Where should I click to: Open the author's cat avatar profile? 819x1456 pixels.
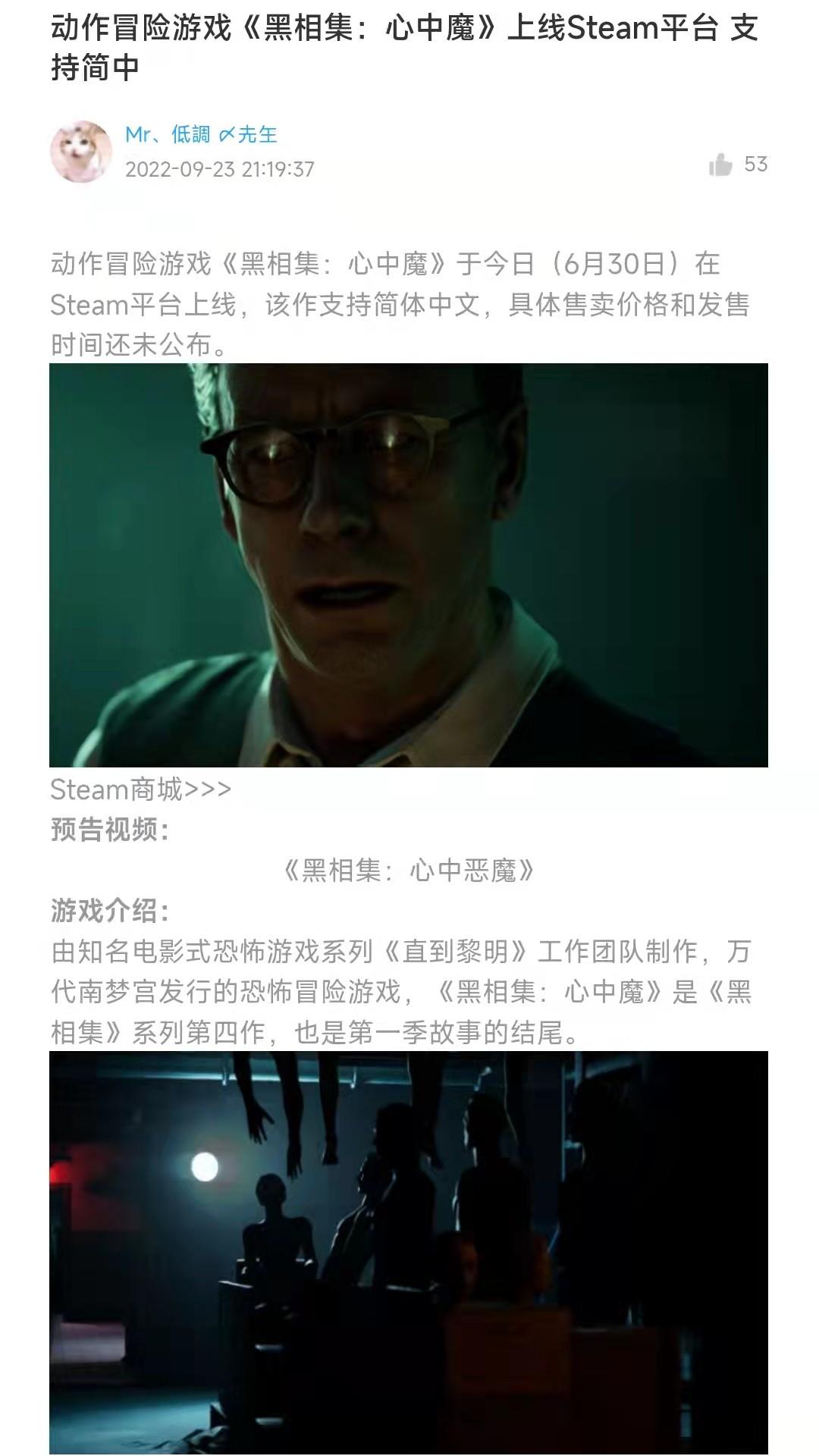[x=81, y=152]
